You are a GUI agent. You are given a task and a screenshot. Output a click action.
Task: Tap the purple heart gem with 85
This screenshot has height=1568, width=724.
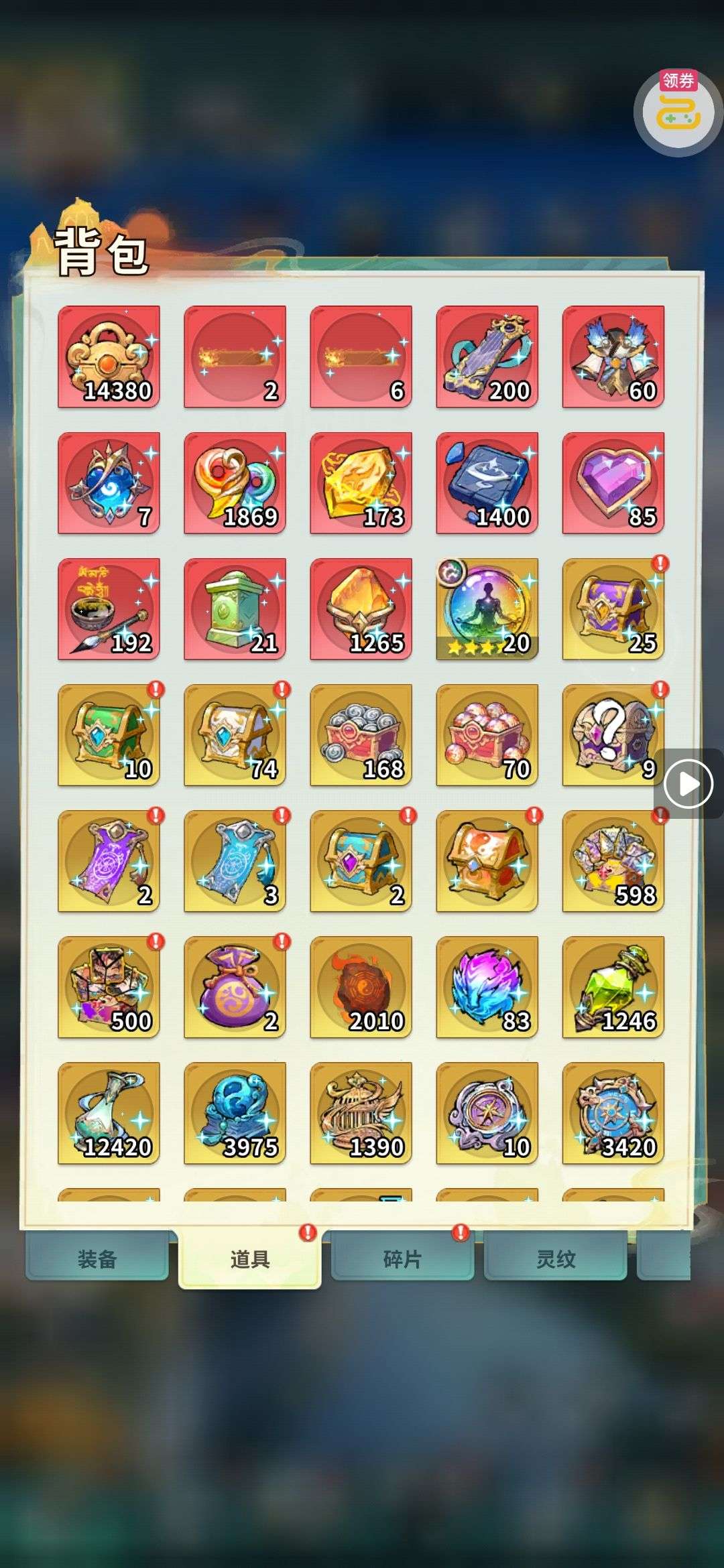[613, 482]
